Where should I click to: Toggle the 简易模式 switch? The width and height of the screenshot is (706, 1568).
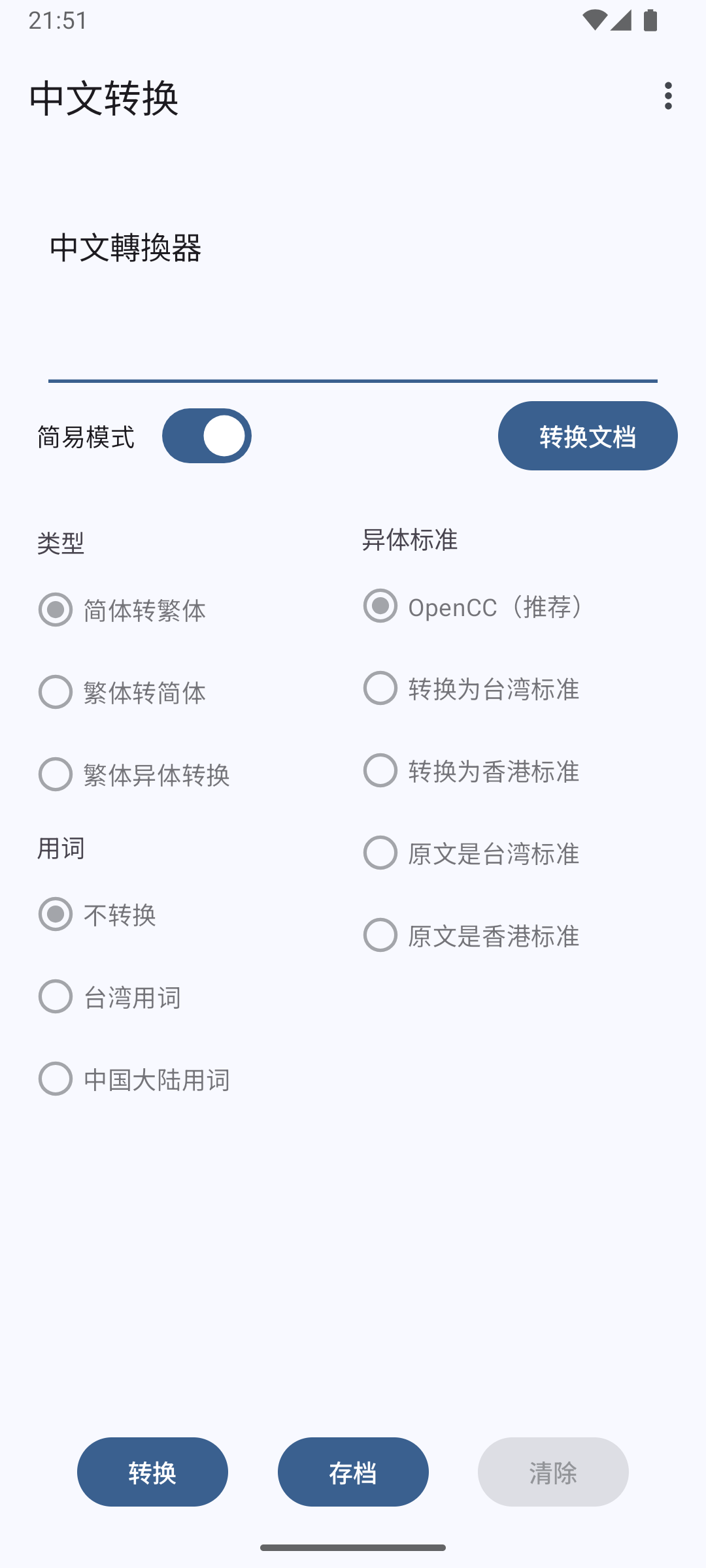pos(207,436)
